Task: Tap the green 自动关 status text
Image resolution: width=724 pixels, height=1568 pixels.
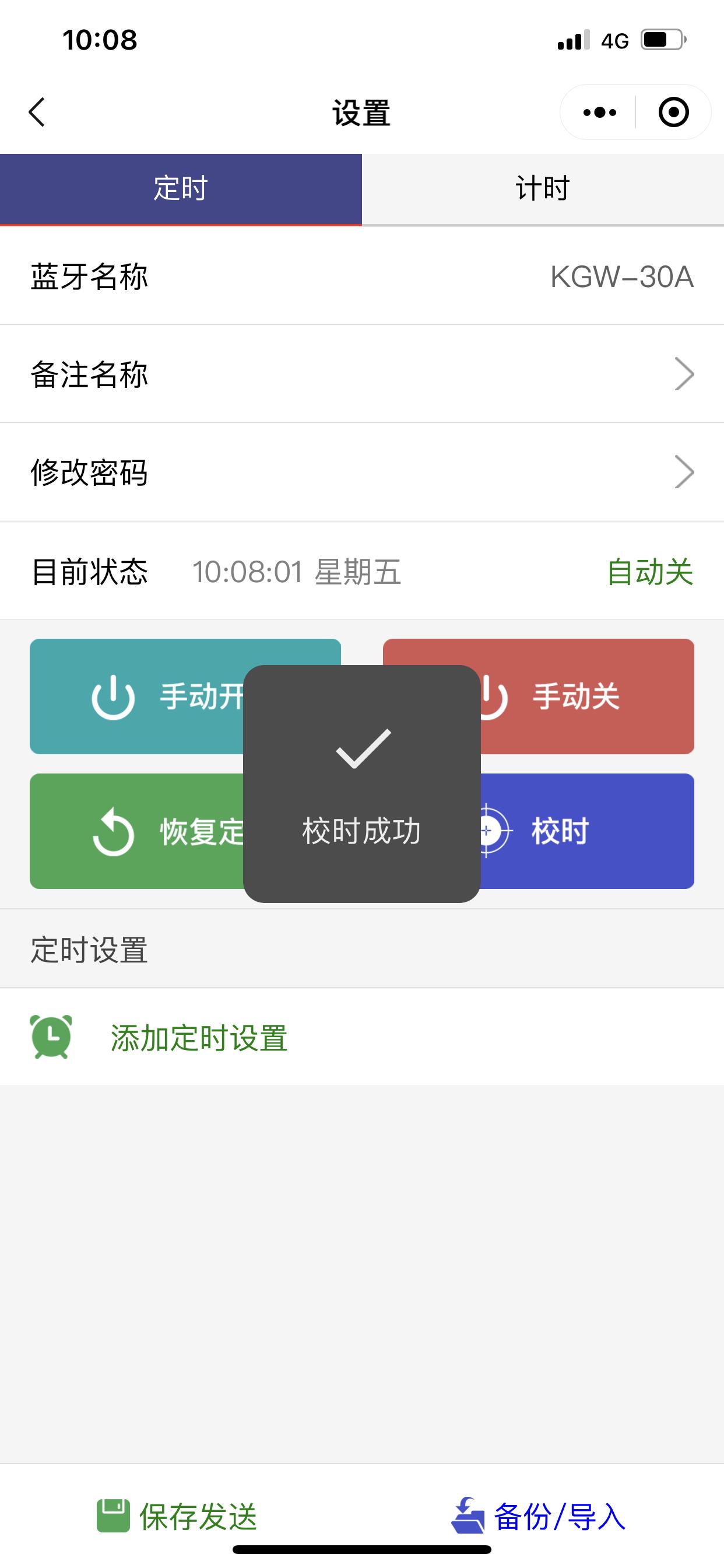Action: click(650, 572)
